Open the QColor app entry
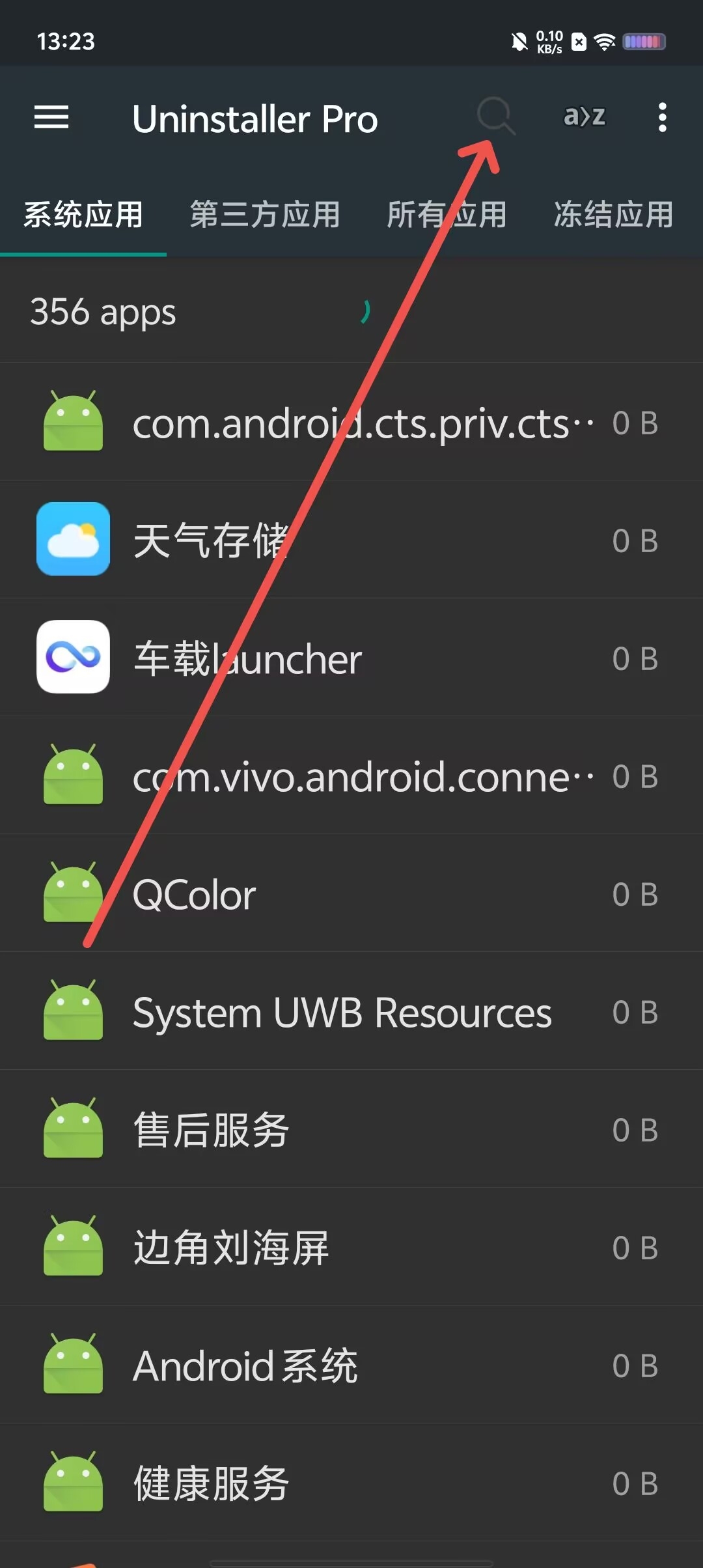Viewport: 703px width, 1568px height. point(351,894)
